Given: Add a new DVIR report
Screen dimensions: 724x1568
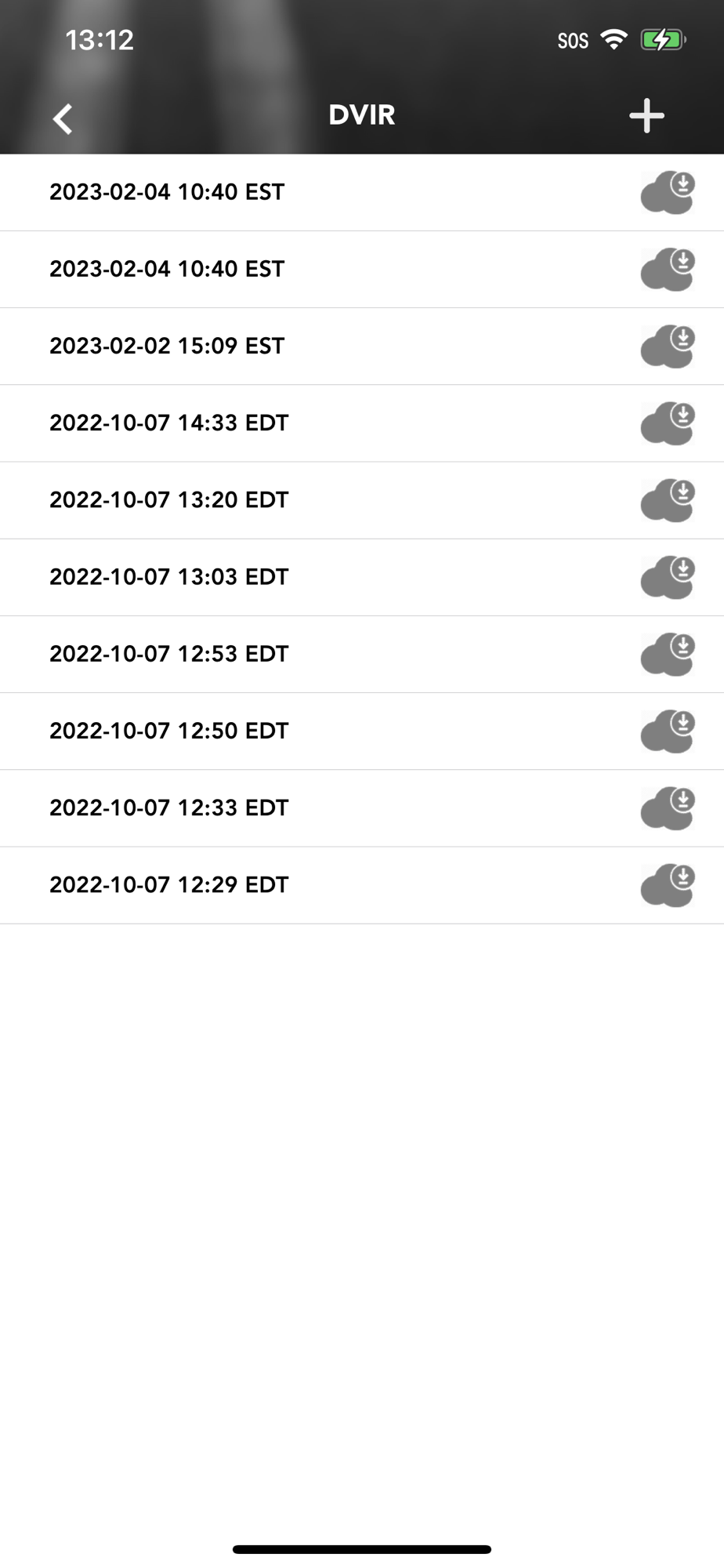Looking at the screenshot, I should [646, 116].
